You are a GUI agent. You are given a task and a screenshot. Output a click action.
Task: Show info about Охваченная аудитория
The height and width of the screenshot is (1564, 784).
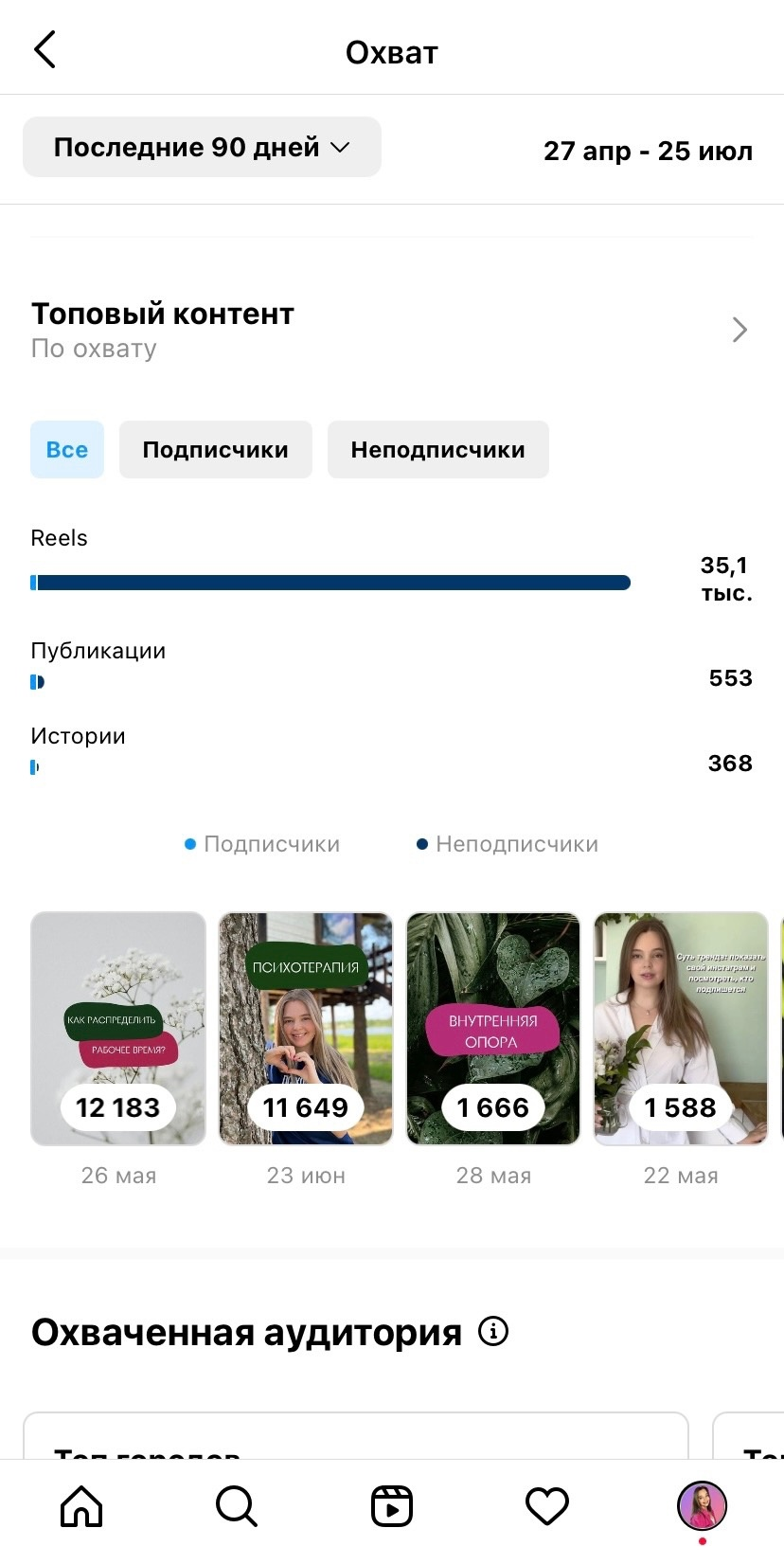[493, 1331]
